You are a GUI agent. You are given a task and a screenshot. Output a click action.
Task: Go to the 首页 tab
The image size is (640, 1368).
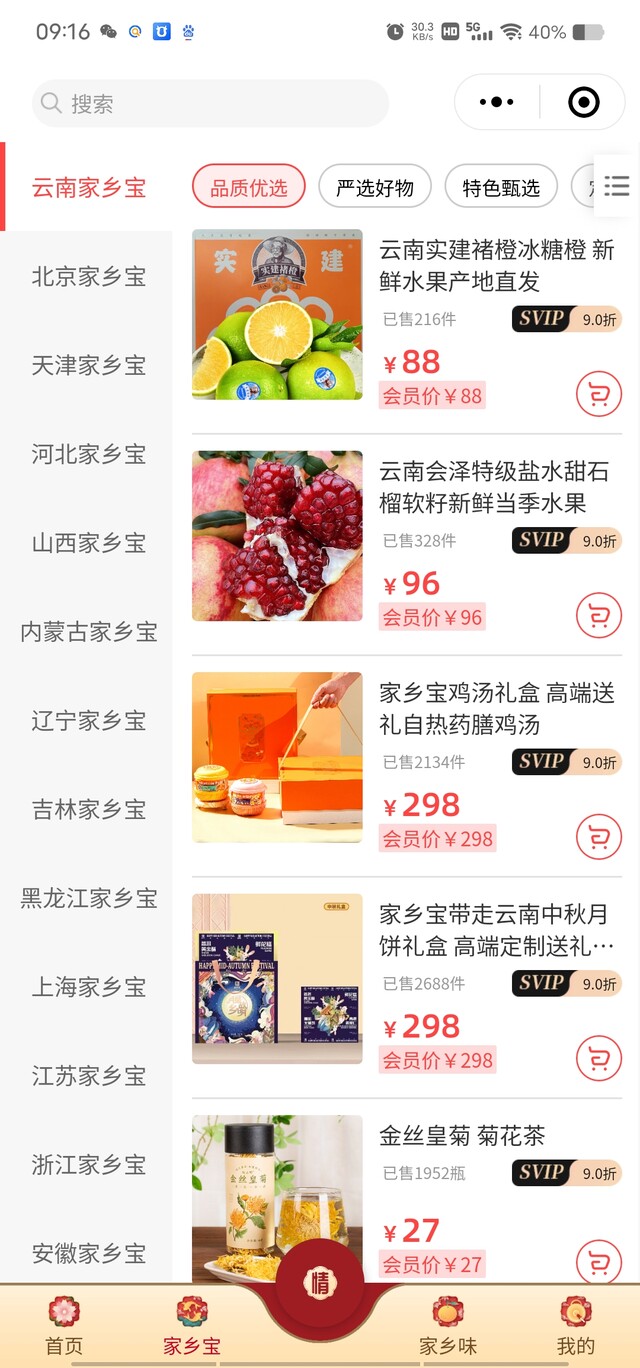pyautogui.click(x=64, y=1324)
